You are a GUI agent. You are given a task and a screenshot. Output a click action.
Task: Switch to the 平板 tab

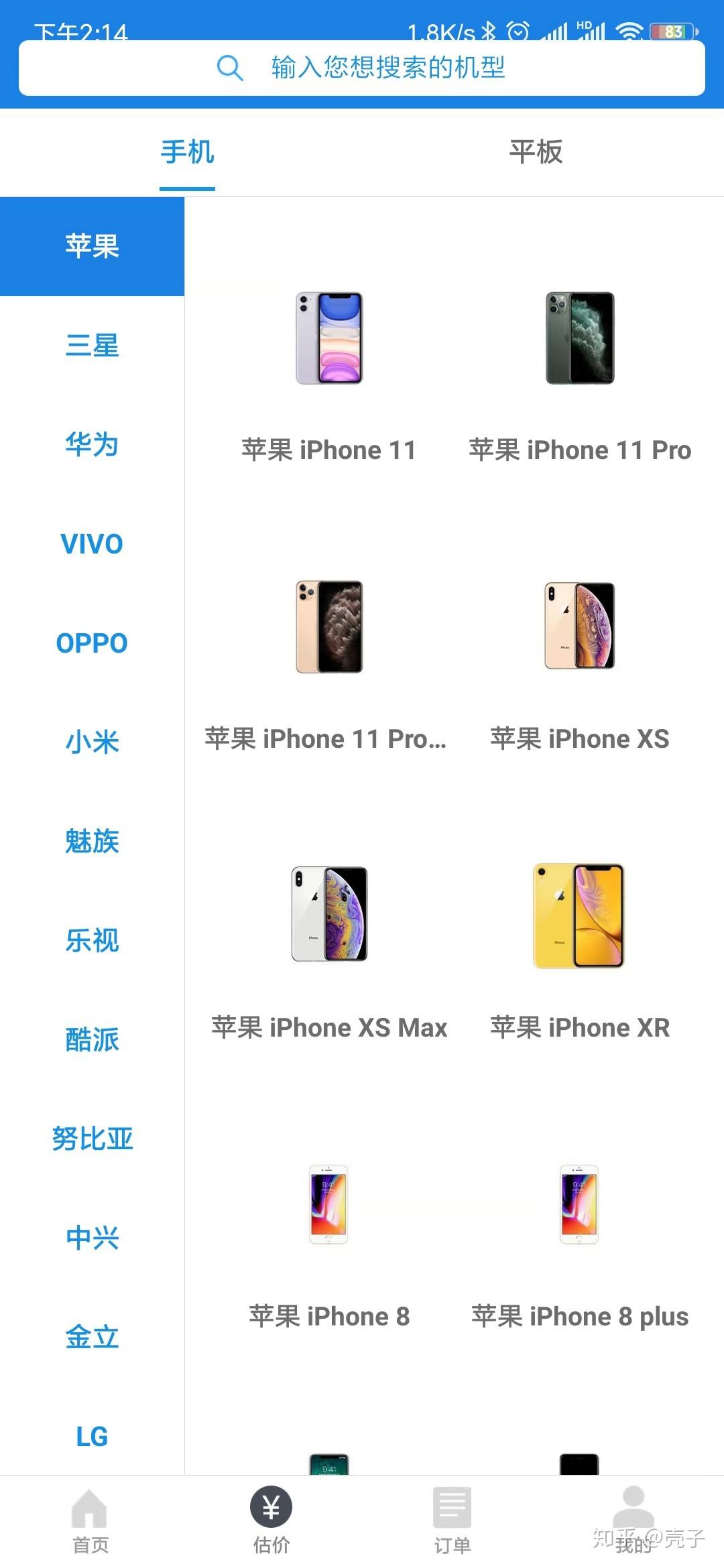click(x=536, y=152)
